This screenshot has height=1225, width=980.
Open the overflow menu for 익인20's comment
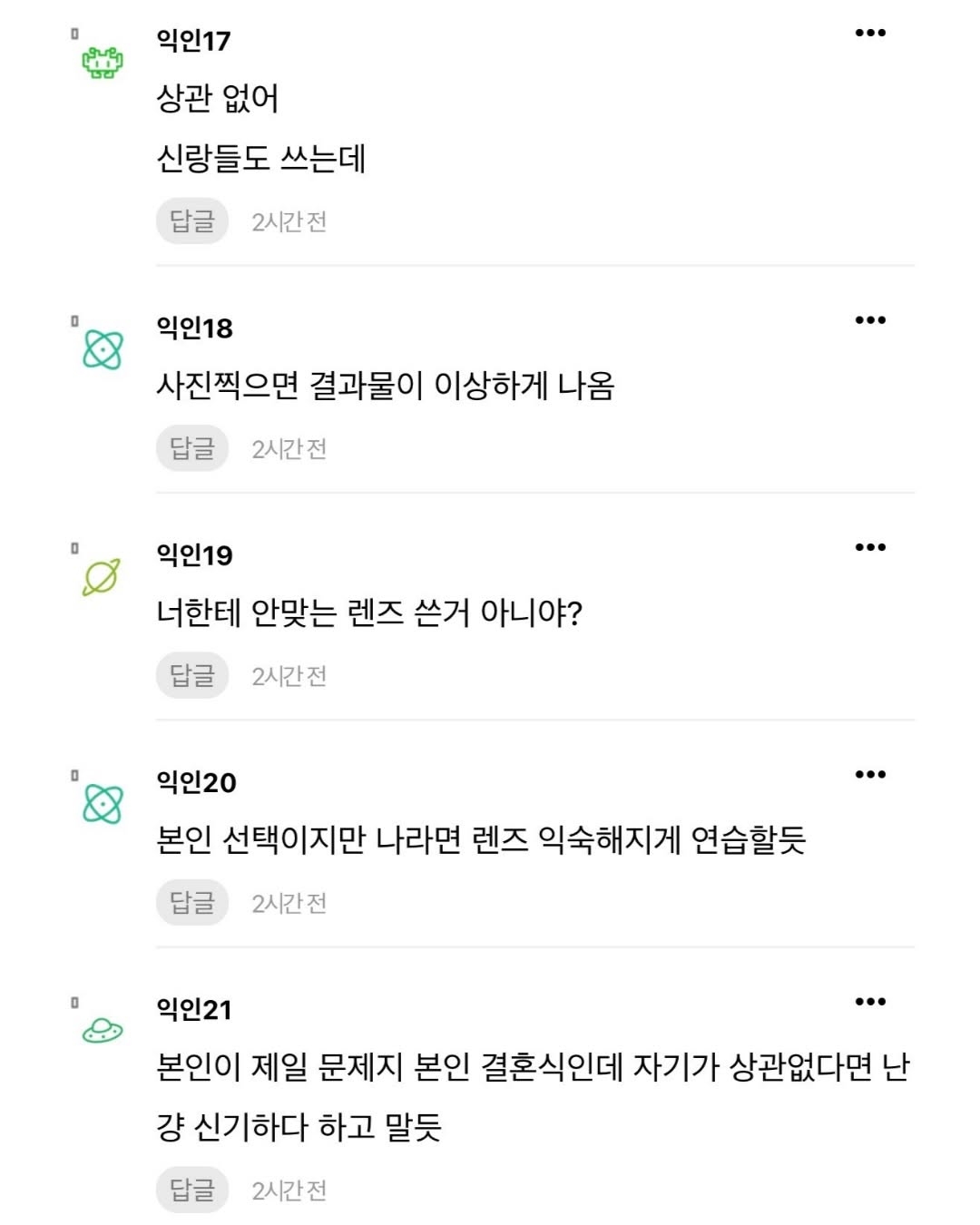click(870, 775)
